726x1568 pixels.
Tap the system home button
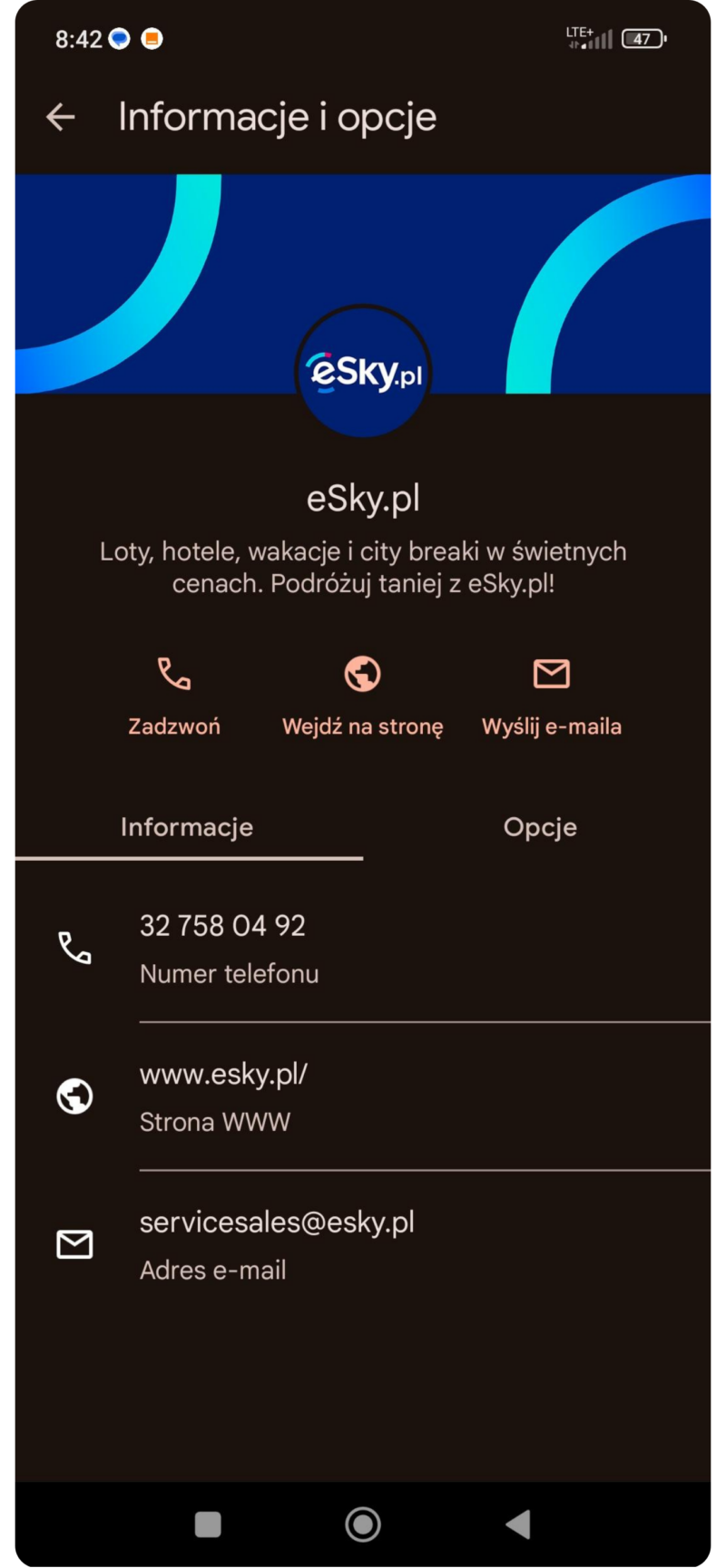363,1524
